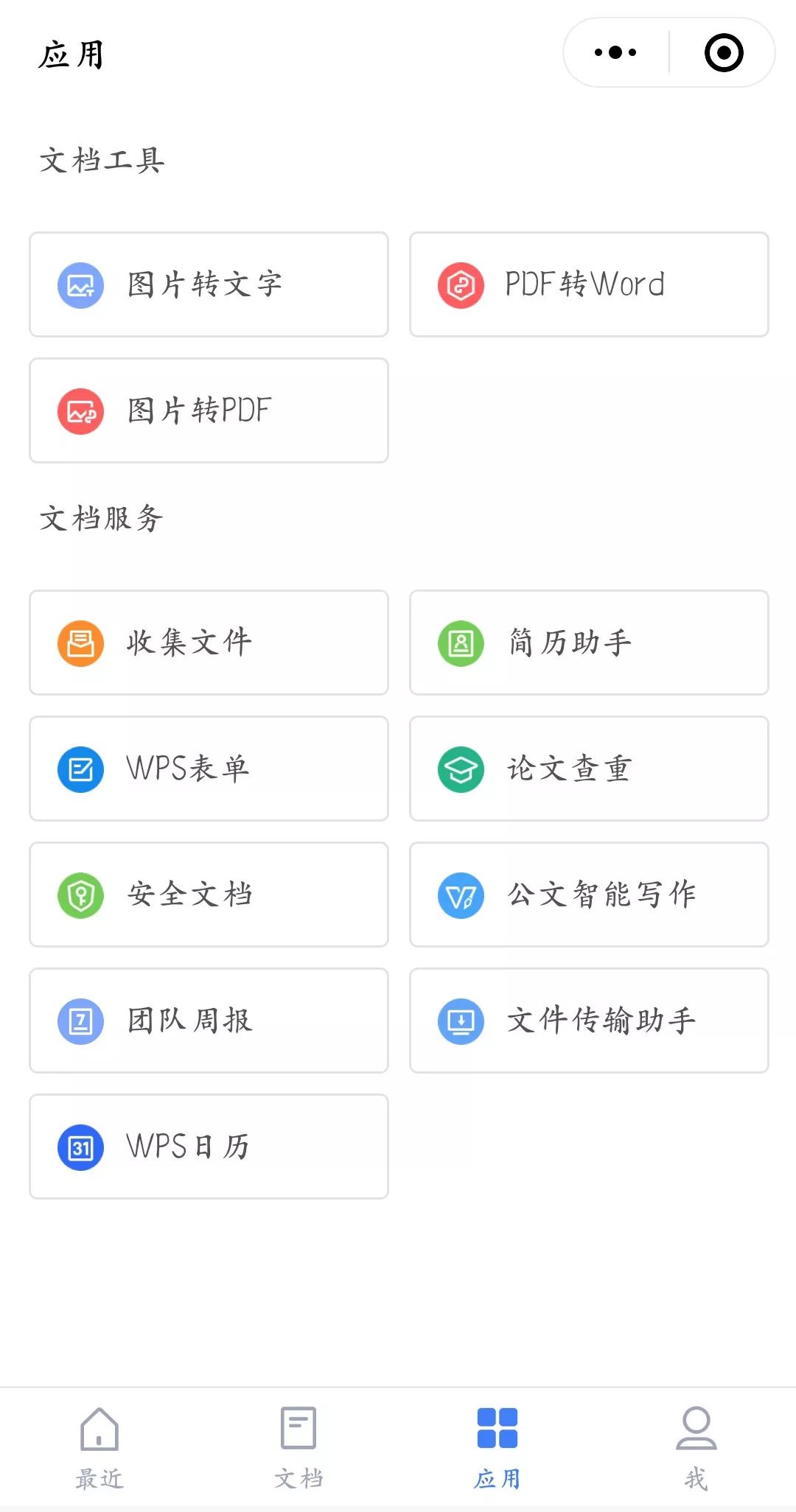The width and height of the screenshot is (796, 1512).
Task: Open 团队周报
Action: (209, 1021)
